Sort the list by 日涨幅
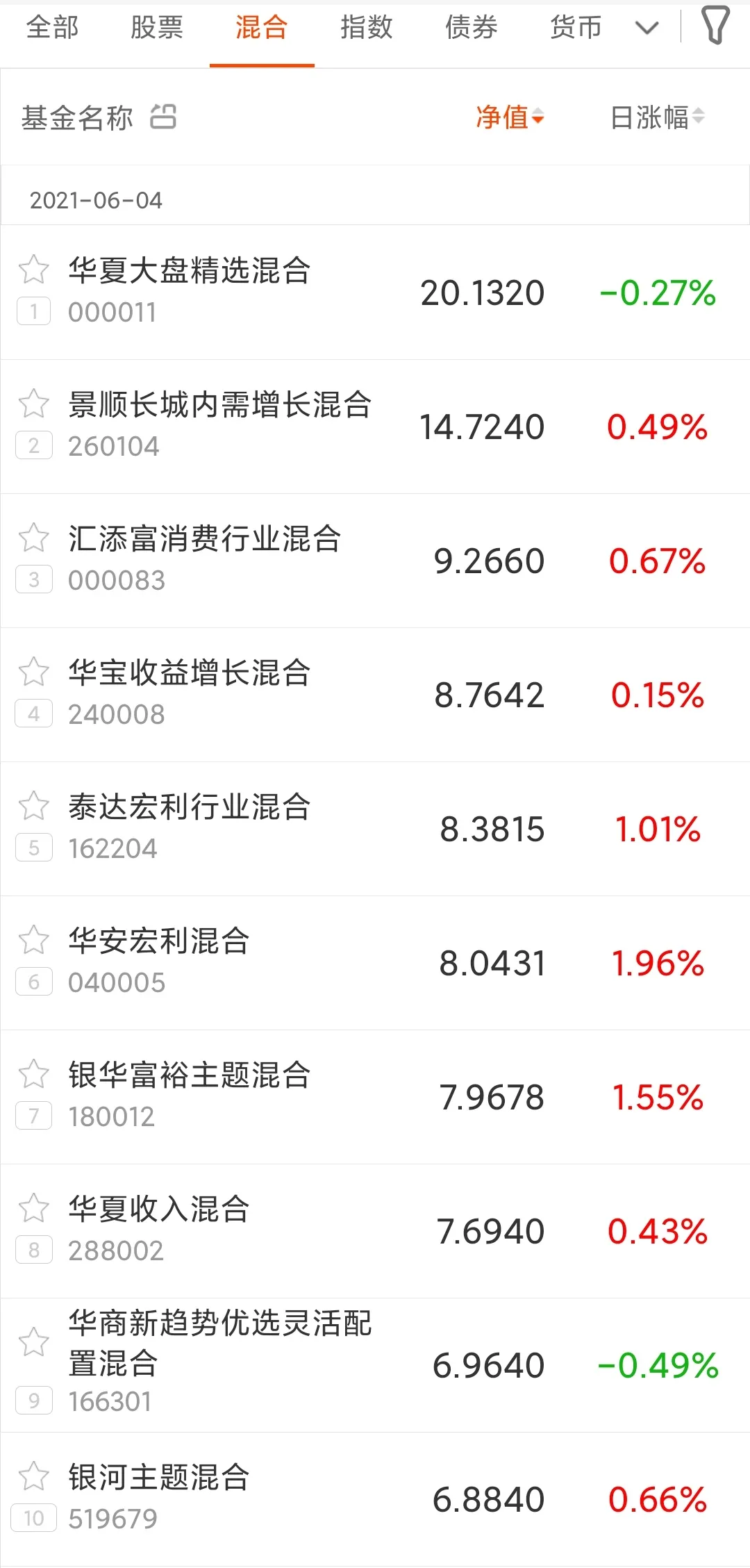Viewport: 750px width, 1568px height. [658, 117]
